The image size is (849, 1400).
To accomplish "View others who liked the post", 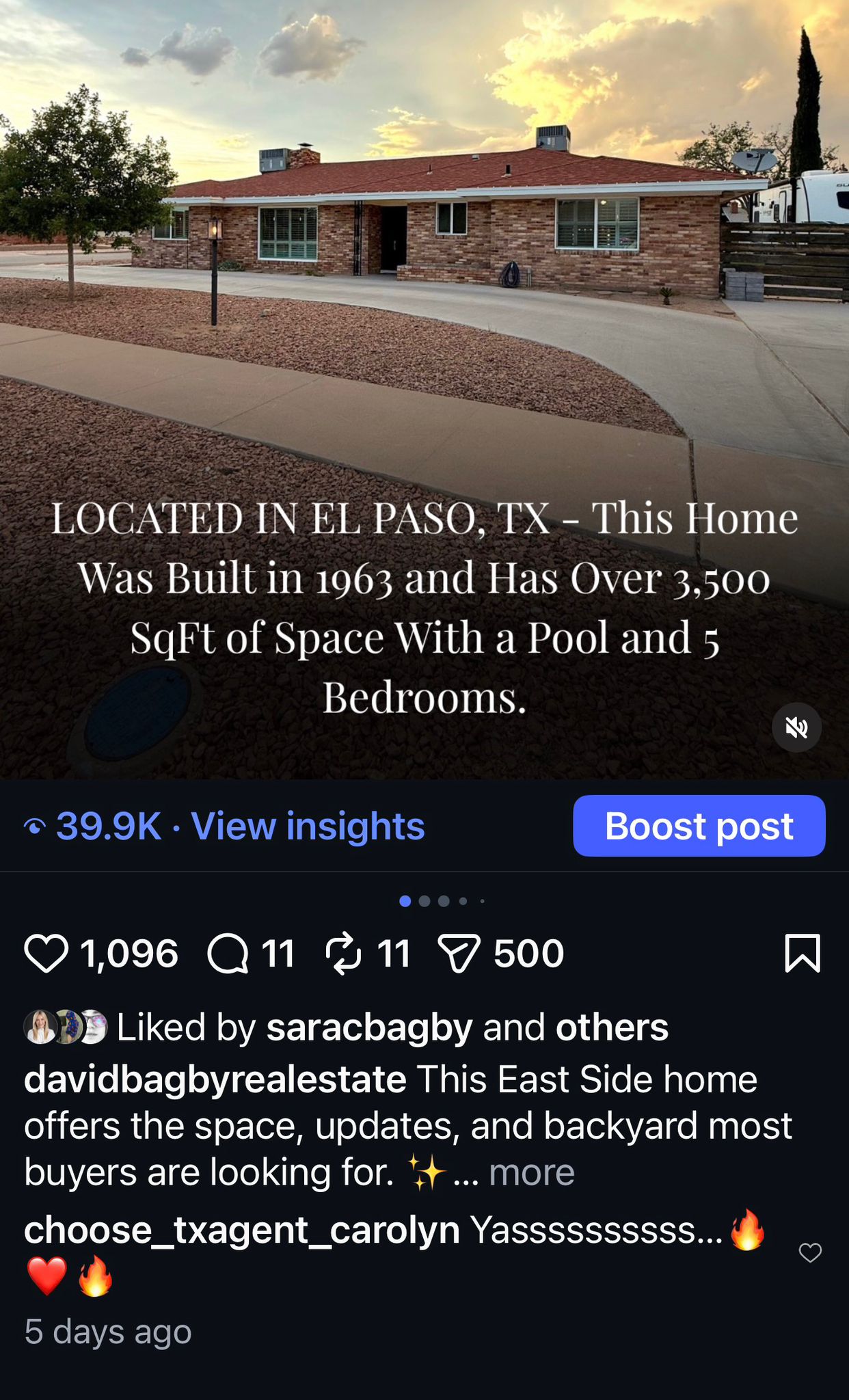I will [x=612, y=1027].
